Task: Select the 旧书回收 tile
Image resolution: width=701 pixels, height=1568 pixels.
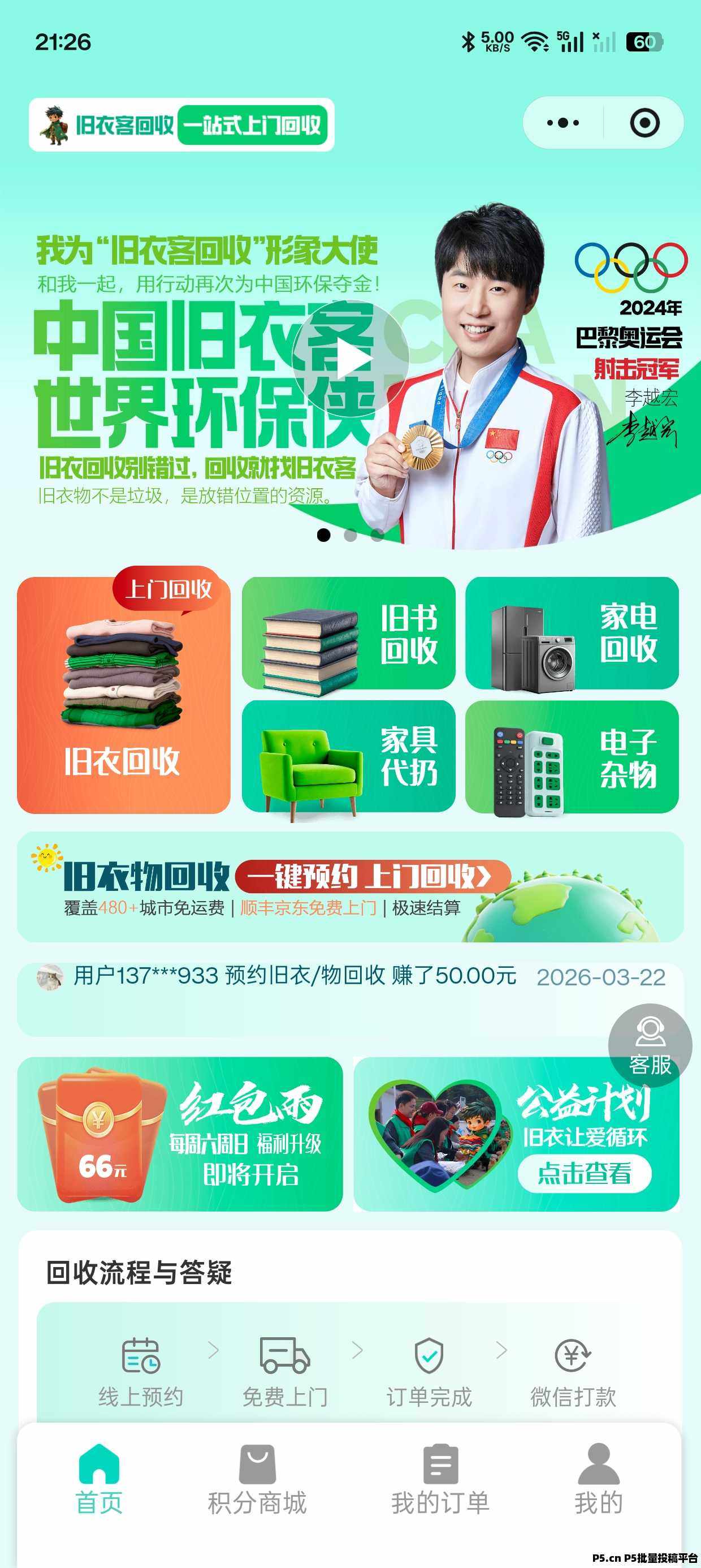Action: pyautogui.click(x=349, y=634)
